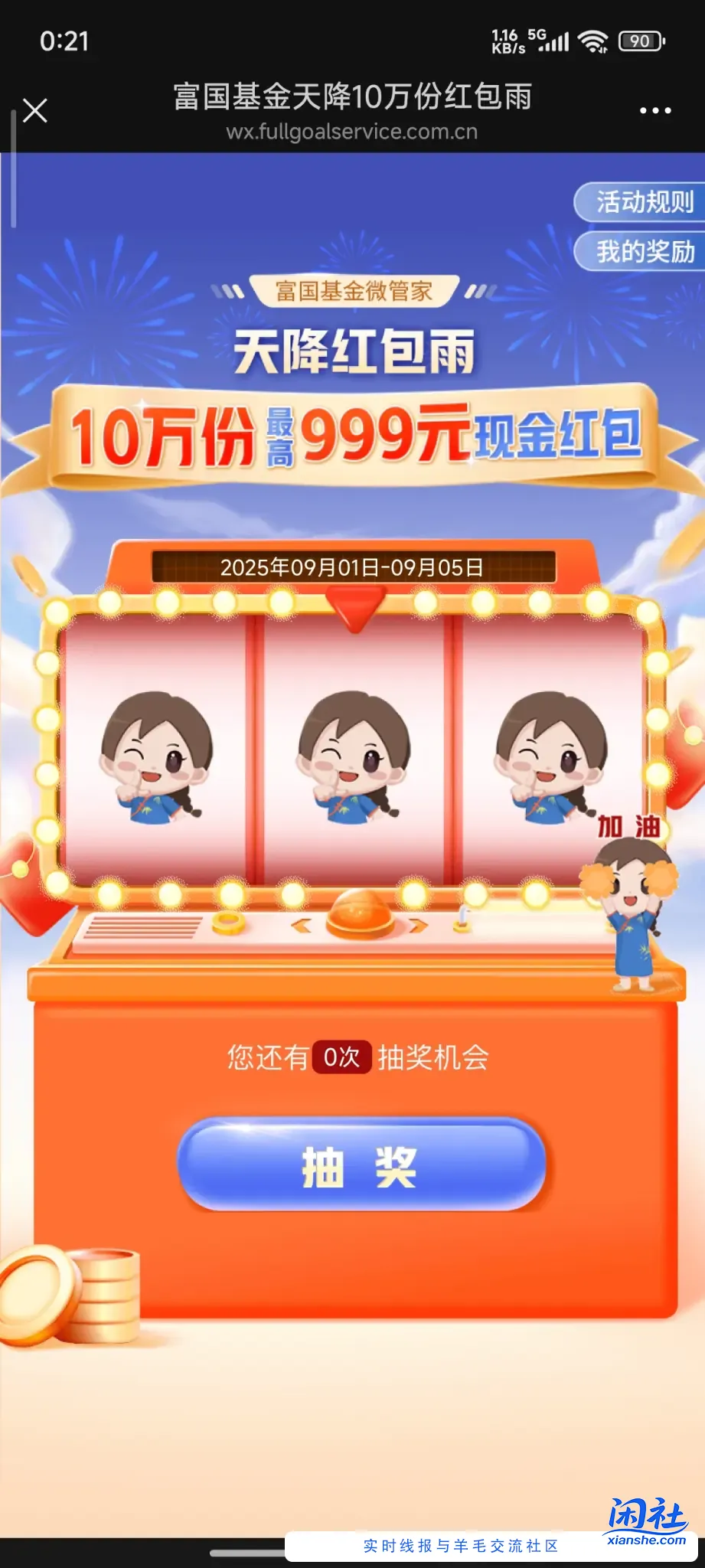Close the webpage with the X icon
Viewport: 705px width, 1568px height.
coord(35,111)
